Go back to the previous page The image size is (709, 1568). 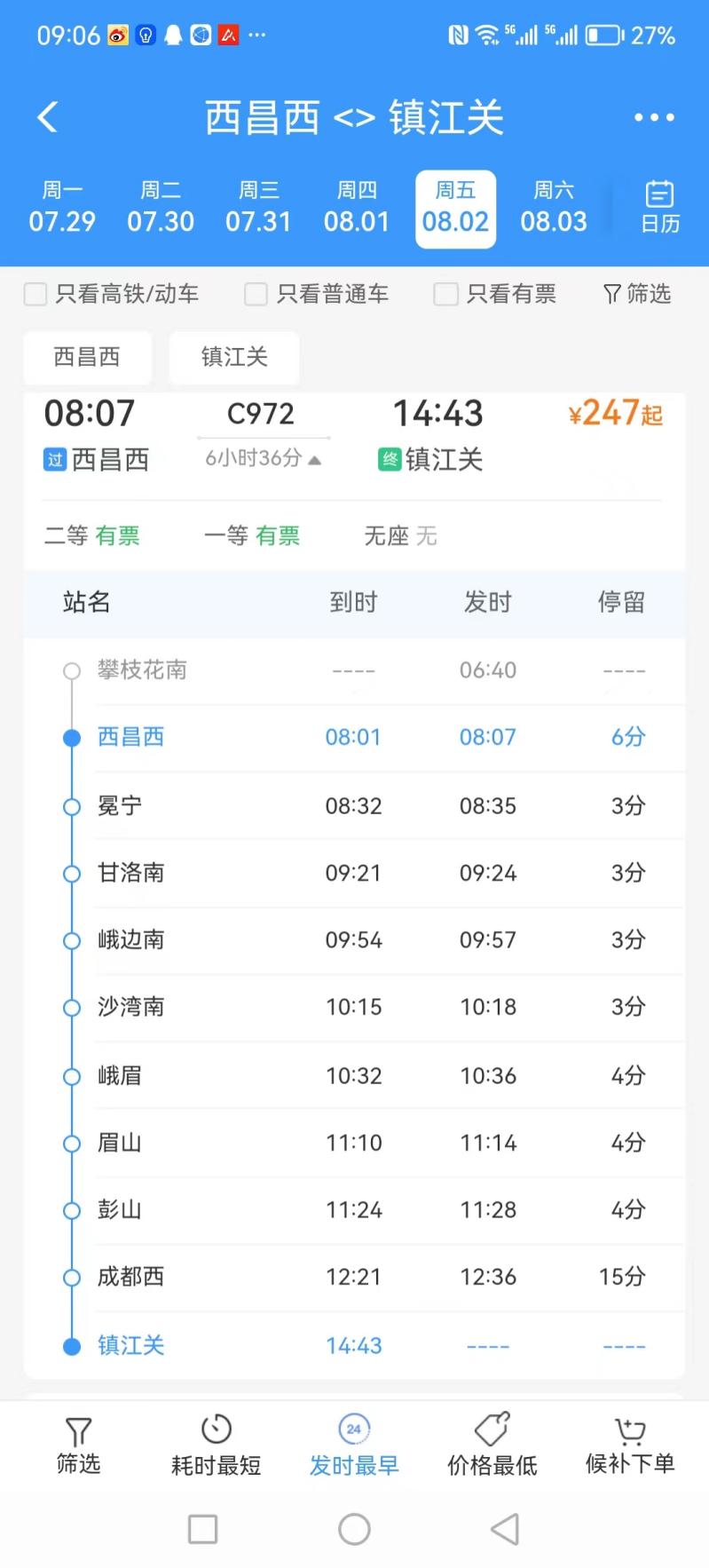tap(48, 117)
